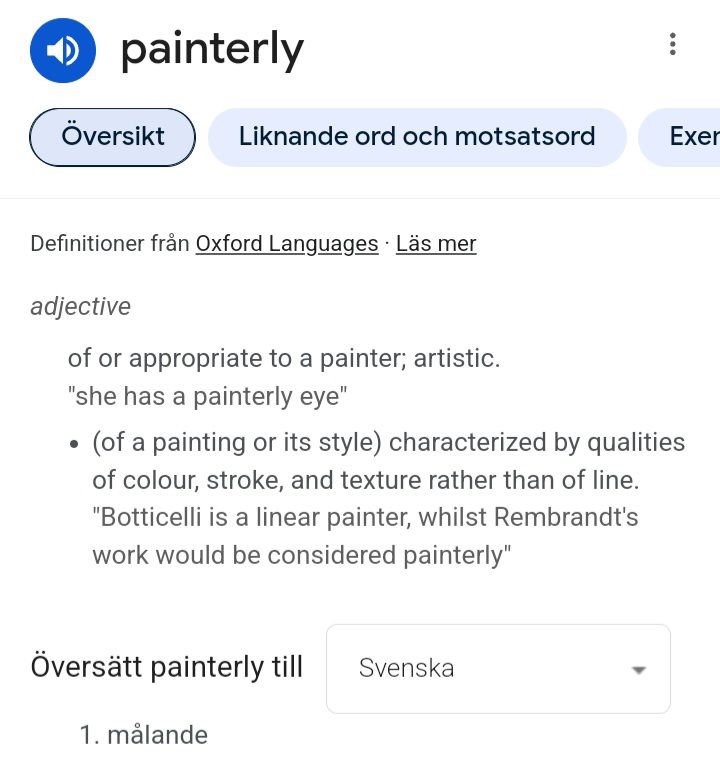The image size is (720, 769).
Task: Open the Oxford Languages link
Action: coord(287,244)
